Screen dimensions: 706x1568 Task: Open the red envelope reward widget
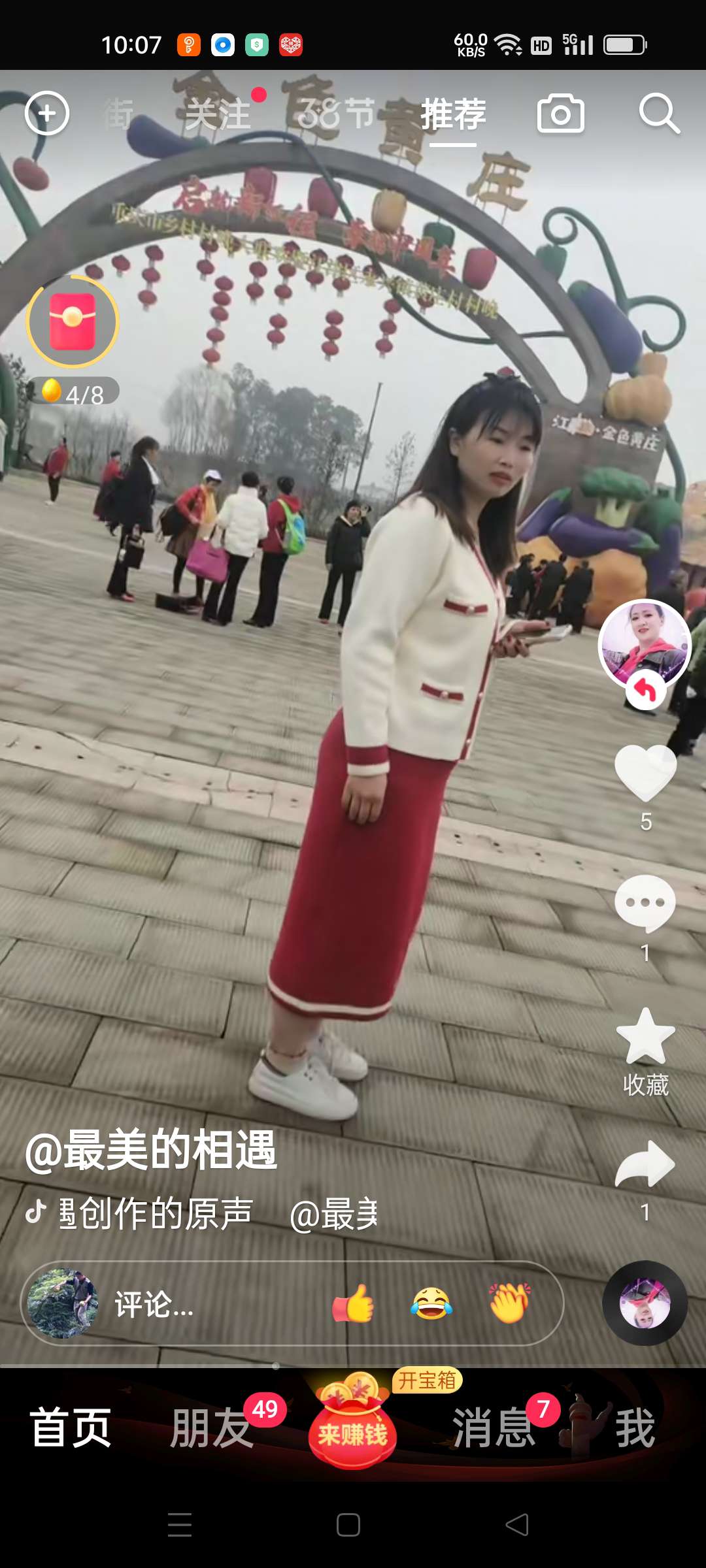pos(73,322)
